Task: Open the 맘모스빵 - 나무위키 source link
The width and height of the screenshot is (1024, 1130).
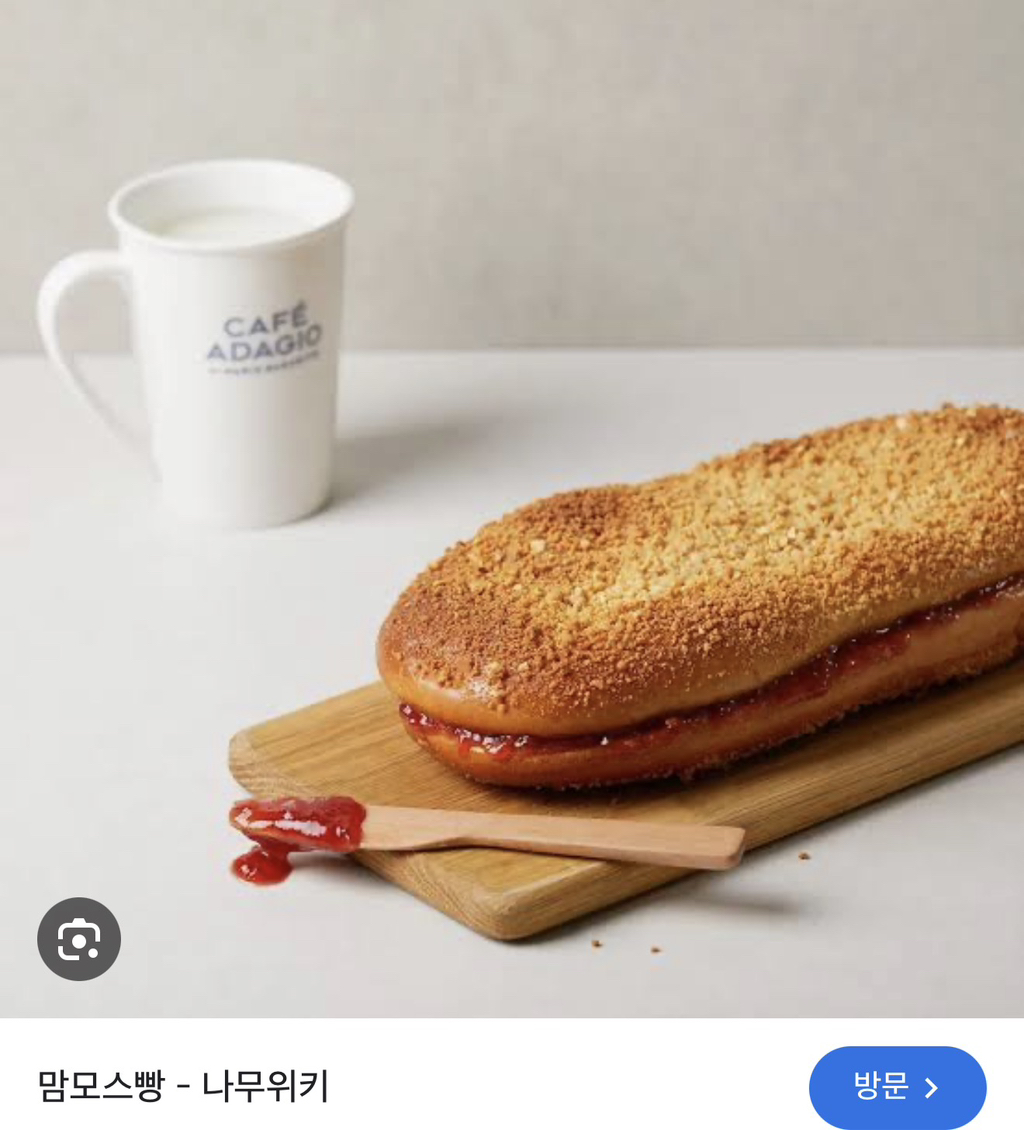Action: click(x=183, y=1086)
